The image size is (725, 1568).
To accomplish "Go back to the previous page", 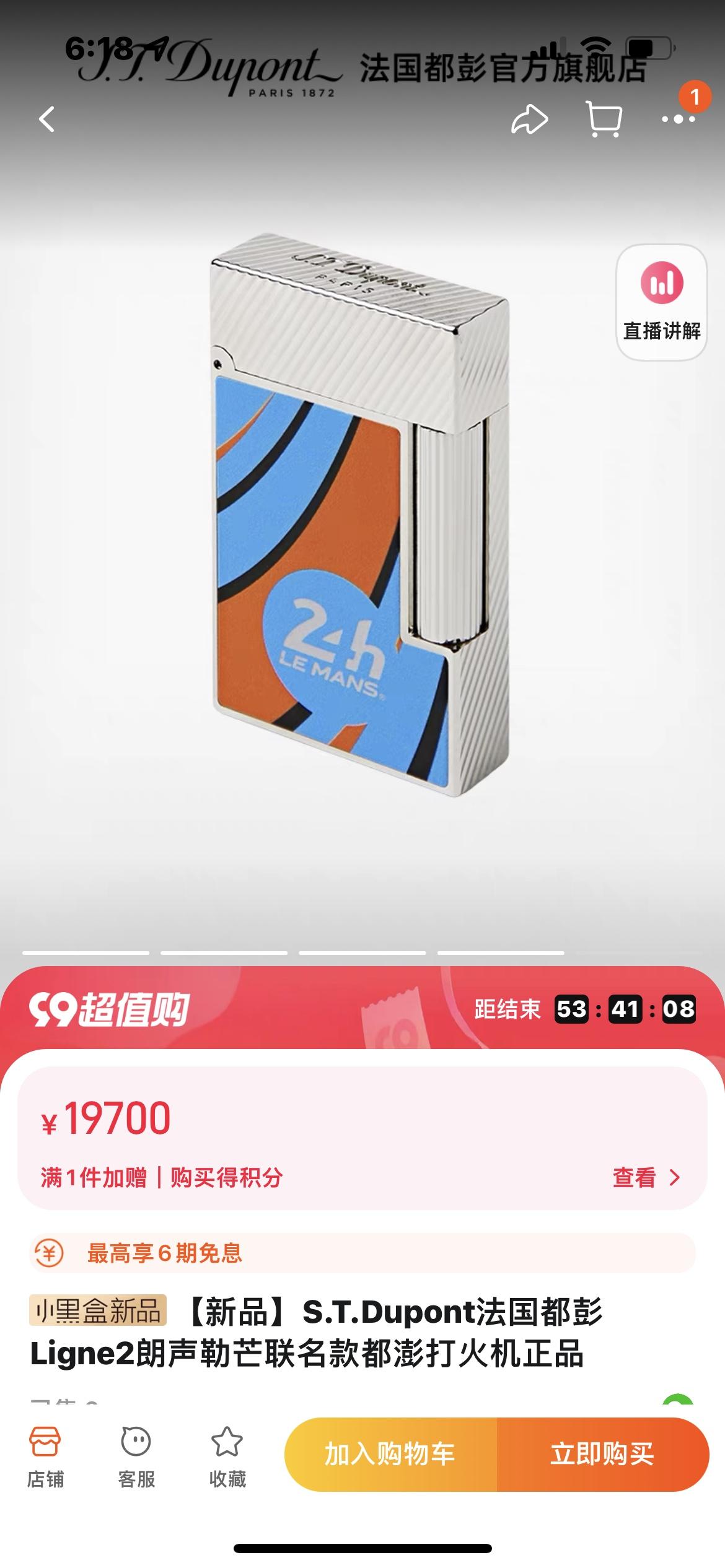I will (47, 119).
